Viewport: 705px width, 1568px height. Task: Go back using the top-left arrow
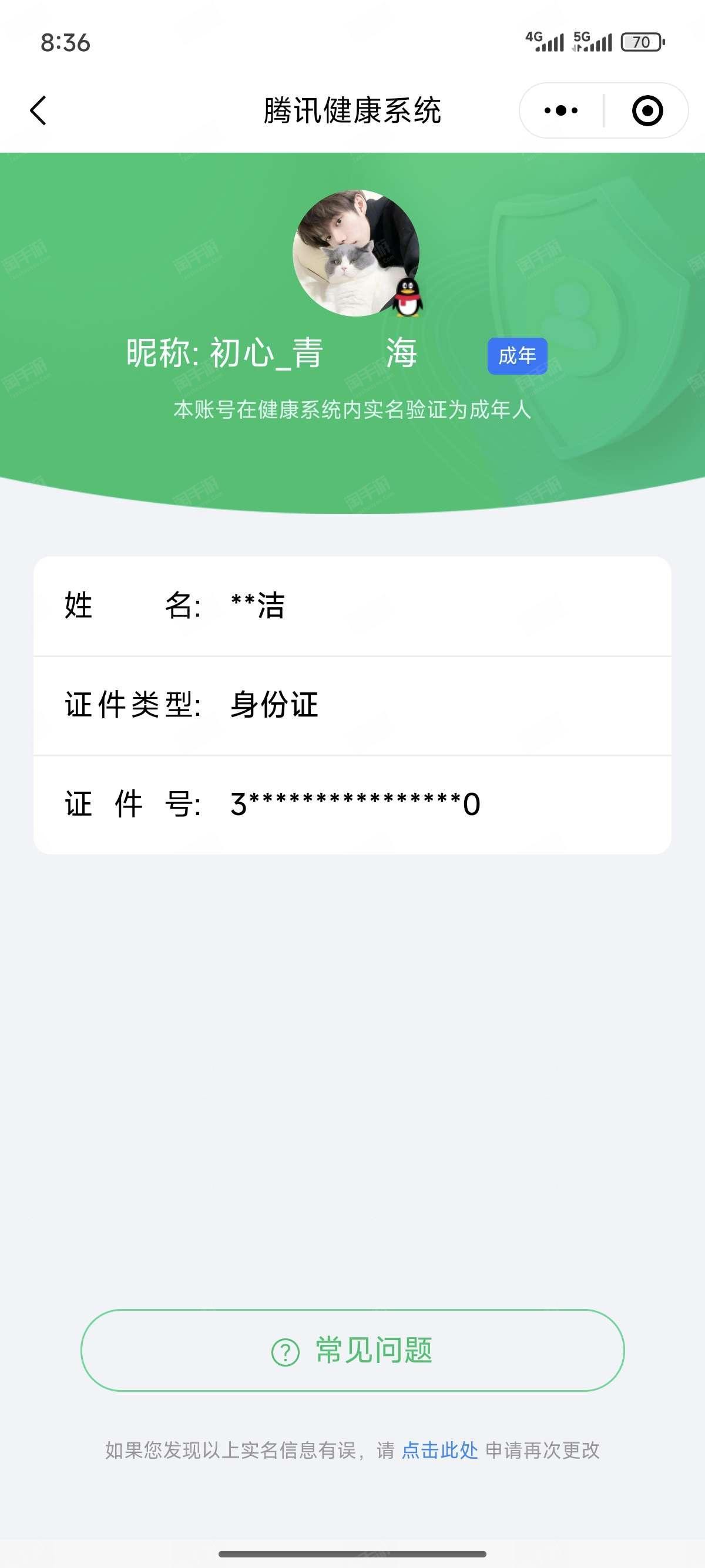(x=38, y=111)
